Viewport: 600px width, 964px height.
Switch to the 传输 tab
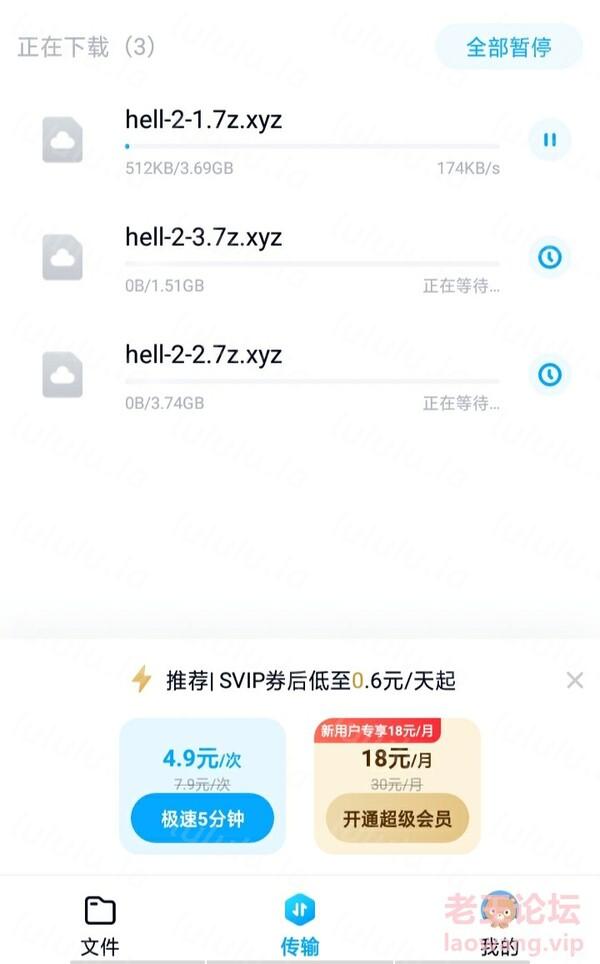[x=300, y=924]
